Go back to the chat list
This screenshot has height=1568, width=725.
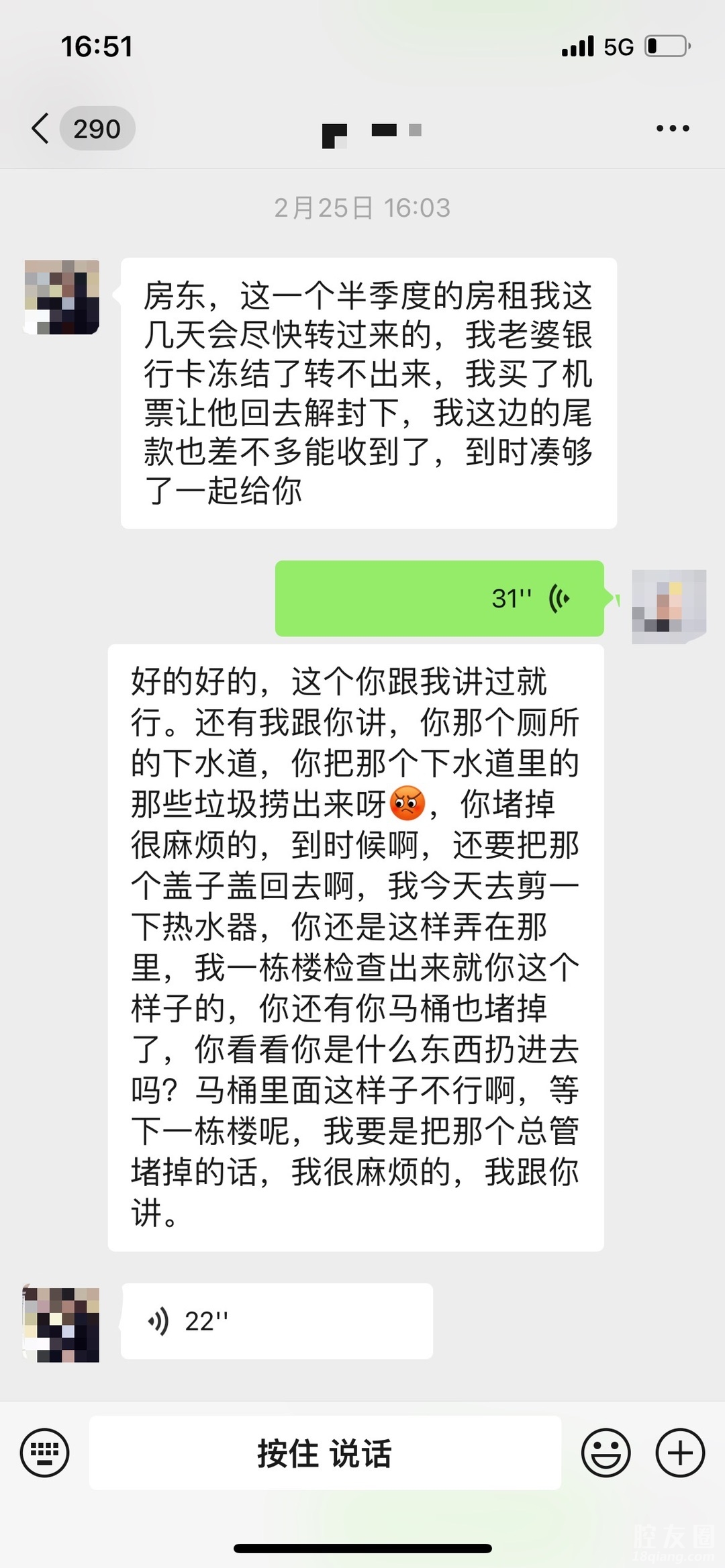42,128
